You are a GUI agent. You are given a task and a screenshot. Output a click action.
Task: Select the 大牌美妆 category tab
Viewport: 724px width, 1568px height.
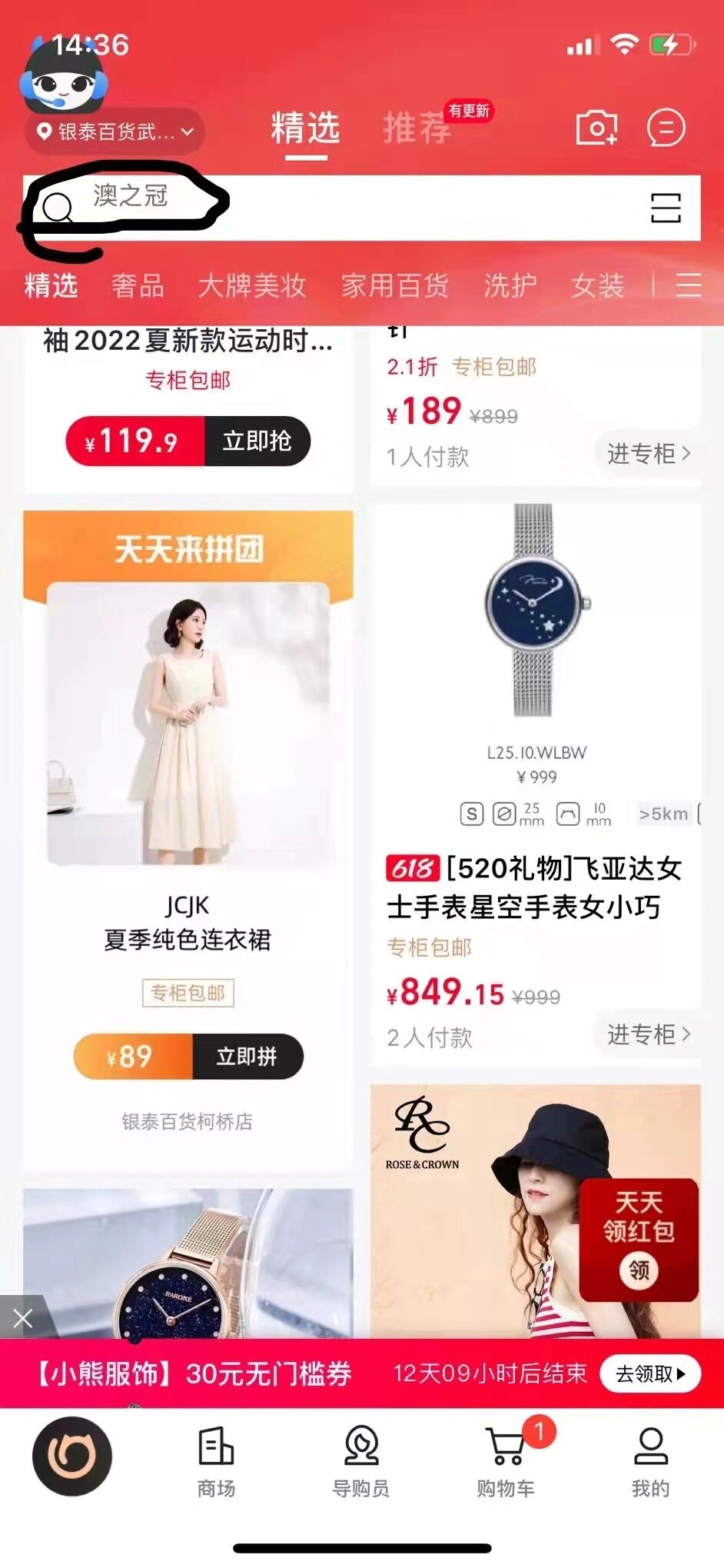tap(254, 285)
